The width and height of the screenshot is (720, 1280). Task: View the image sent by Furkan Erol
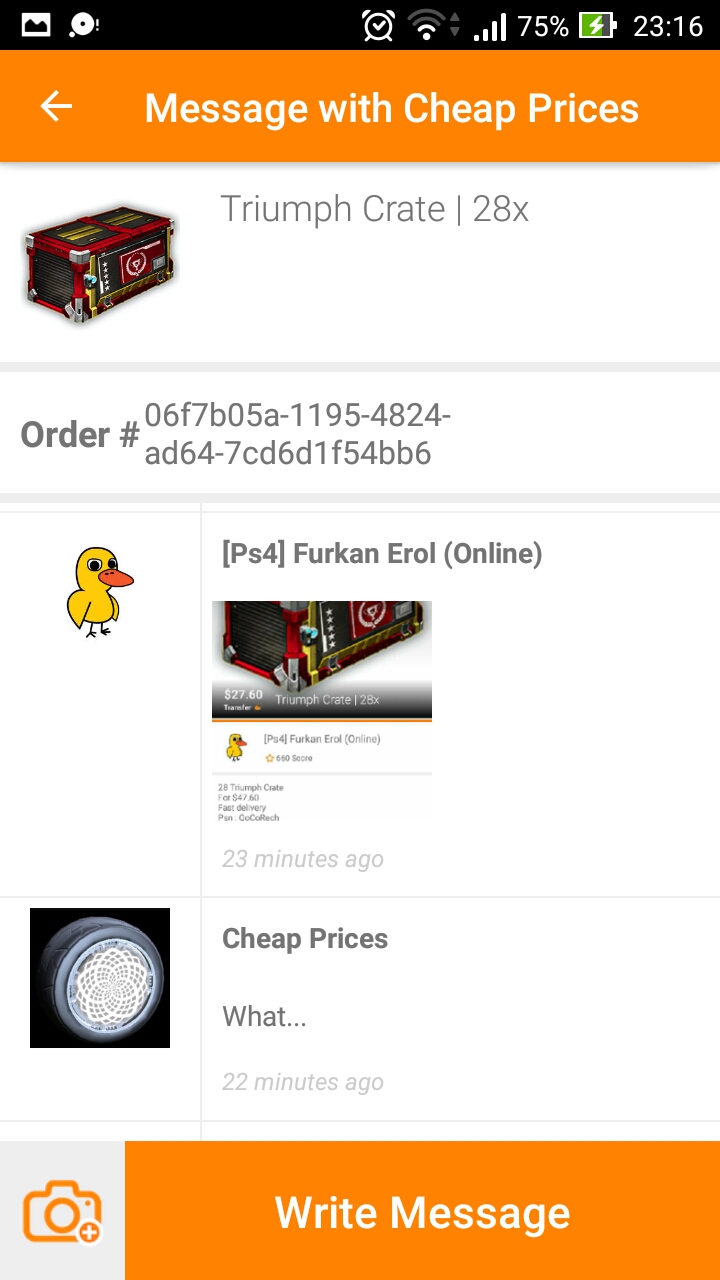[x=322, y=710]
